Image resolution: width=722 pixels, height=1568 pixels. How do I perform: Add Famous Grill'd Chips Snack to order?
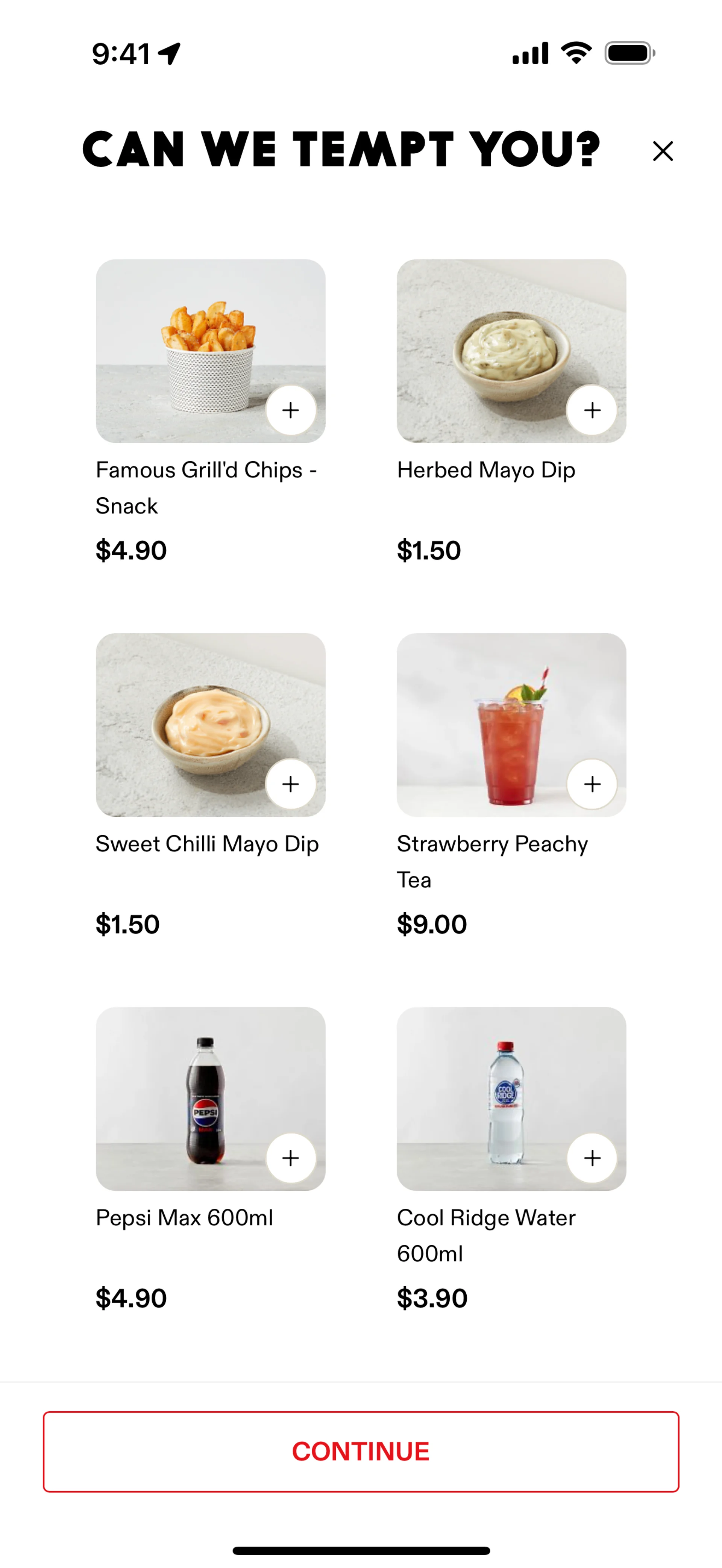[x=291, y=410]
